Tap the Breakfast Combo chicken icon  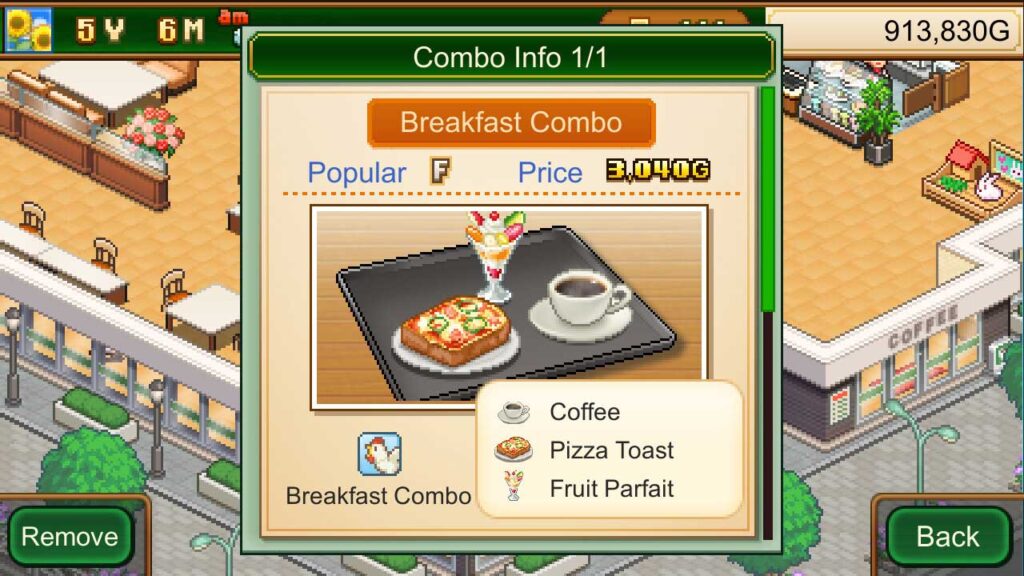380,455
